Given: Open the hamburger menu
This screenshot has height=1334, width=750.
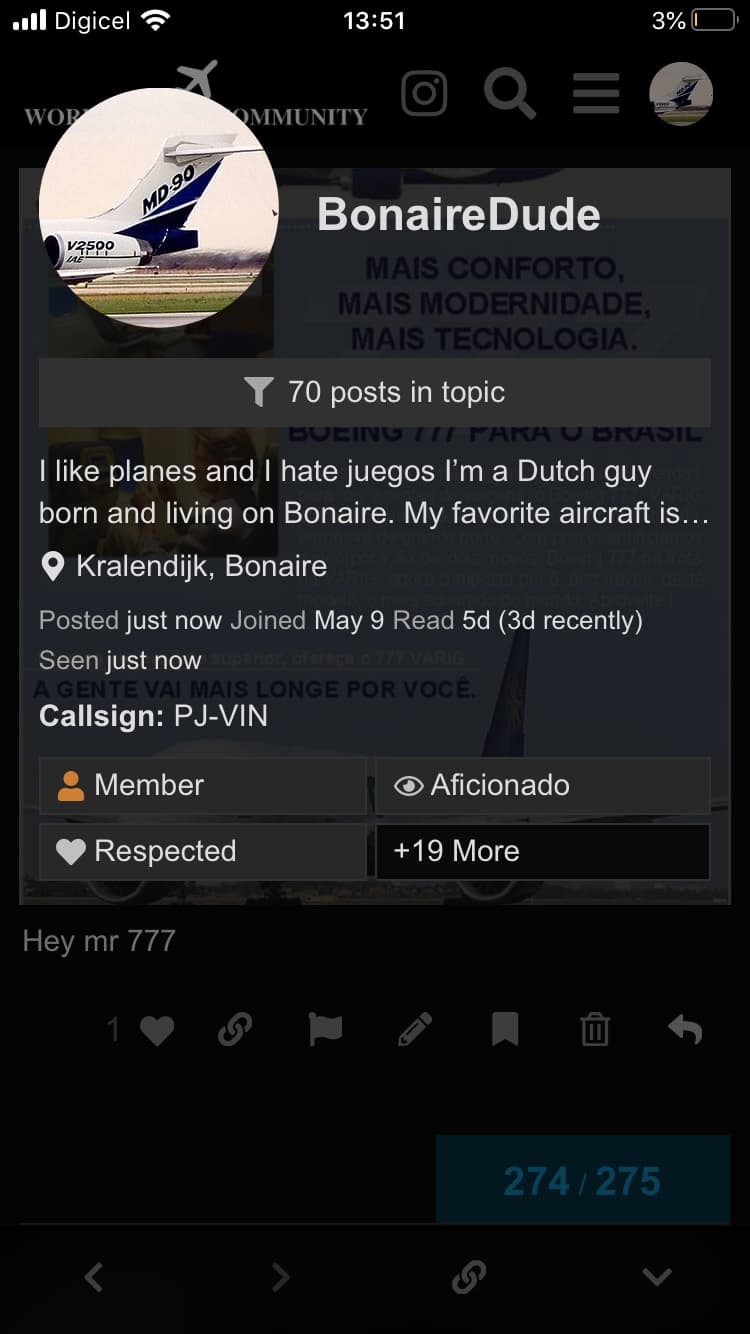Looking at the screenshot, I should click(596, 94).
